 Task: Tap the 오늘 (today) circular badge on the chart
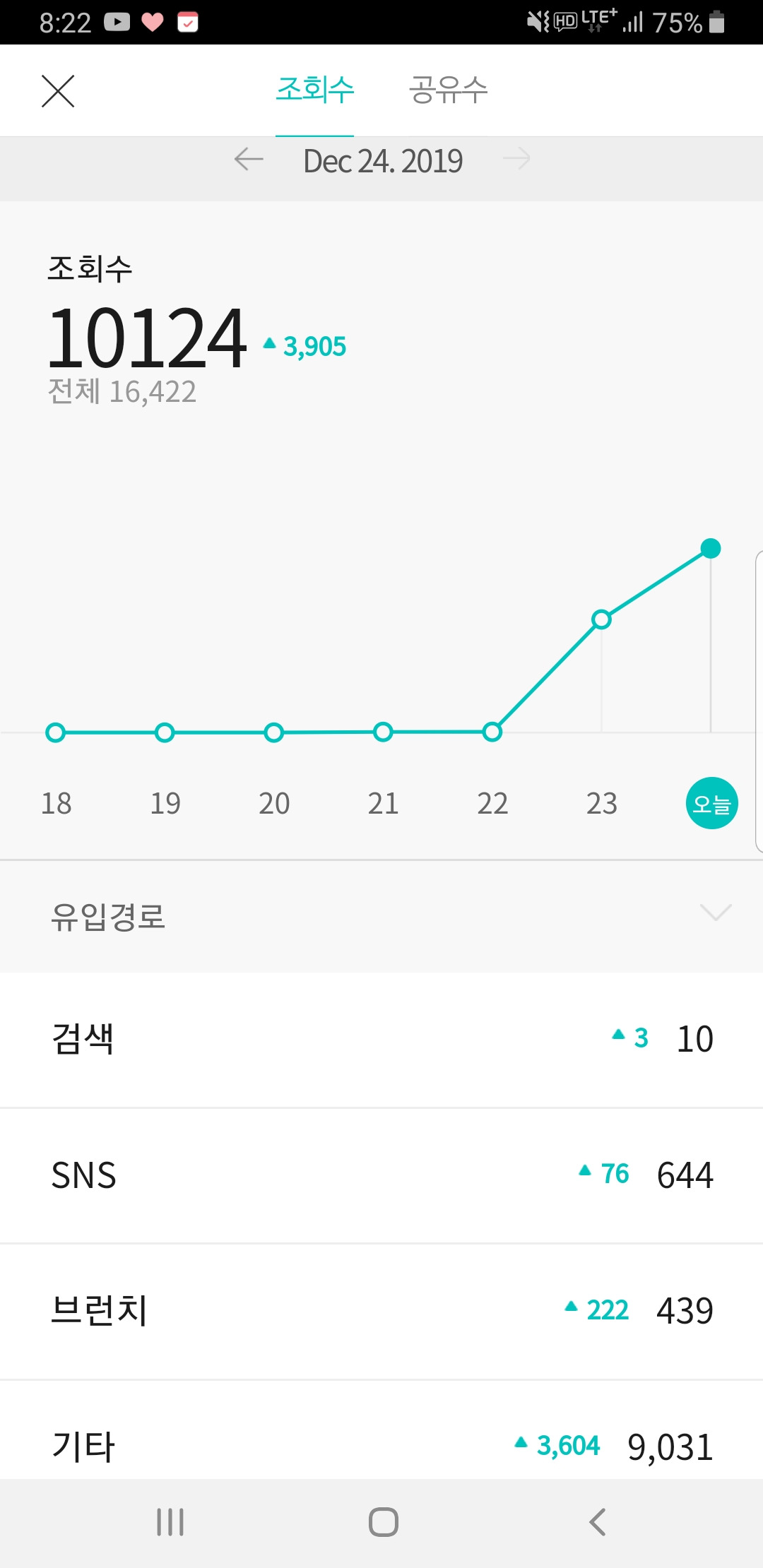[712, 803]
